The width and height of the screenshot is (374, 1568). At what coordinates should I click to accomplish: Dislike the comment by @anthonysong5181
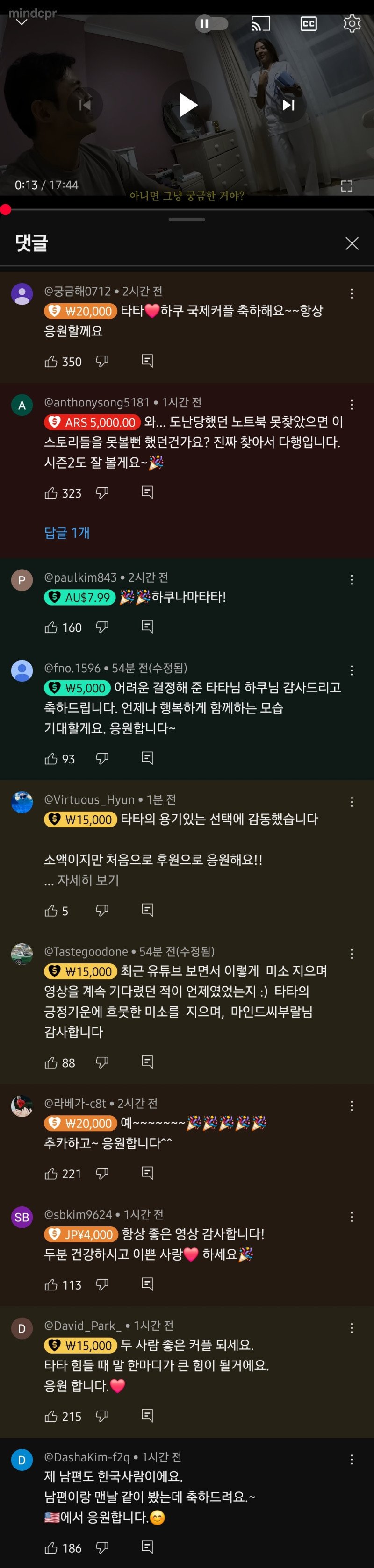pyautogui.click(x=102, y=492)
